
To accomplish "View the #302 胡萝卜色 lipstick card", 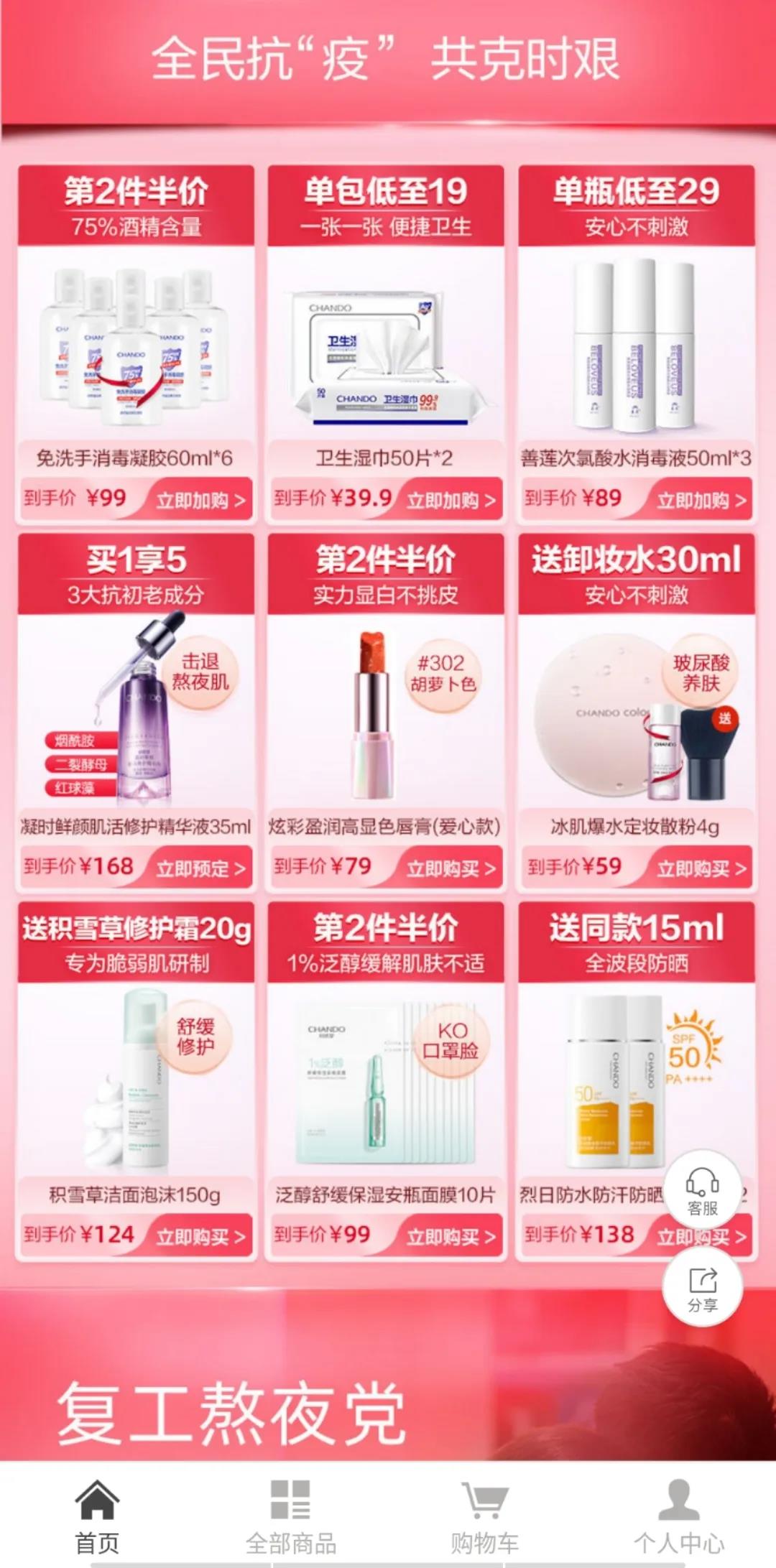I will (x=386, y=715).
